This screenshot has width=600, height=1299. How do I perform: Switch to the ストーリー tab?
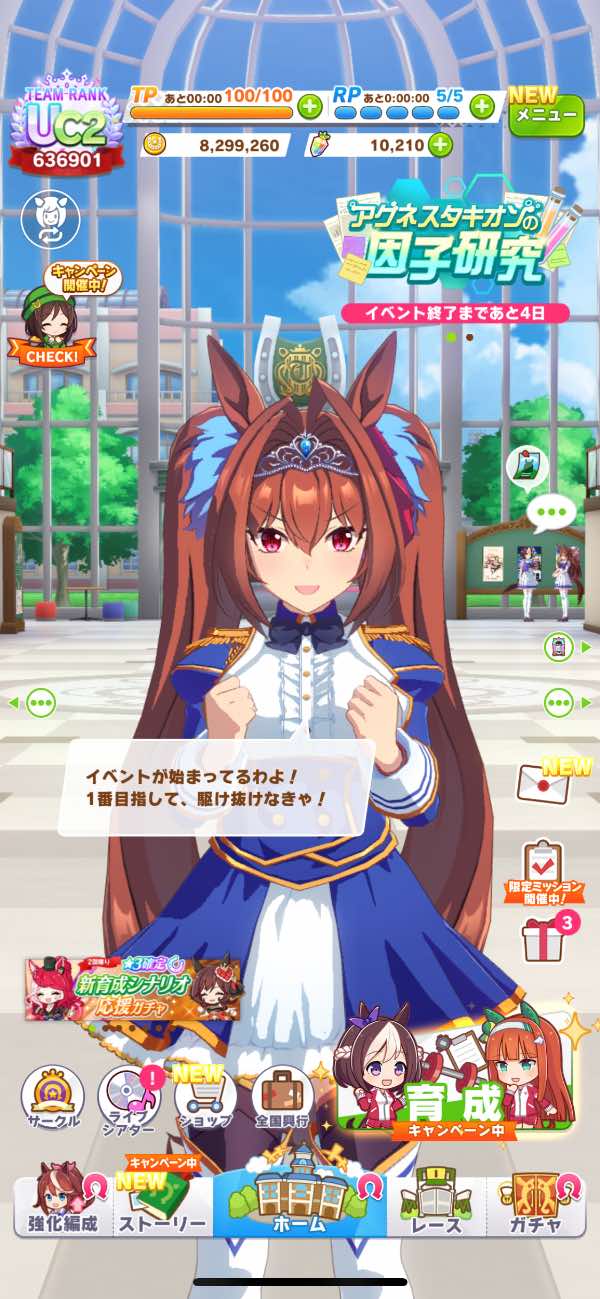pos(162,1203)
